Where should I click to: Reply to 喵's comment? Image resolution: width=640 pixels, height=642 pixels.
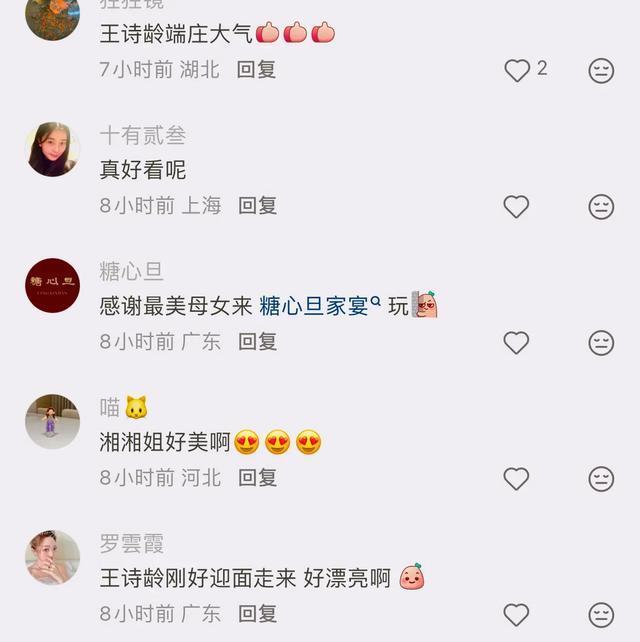[257, 478]
